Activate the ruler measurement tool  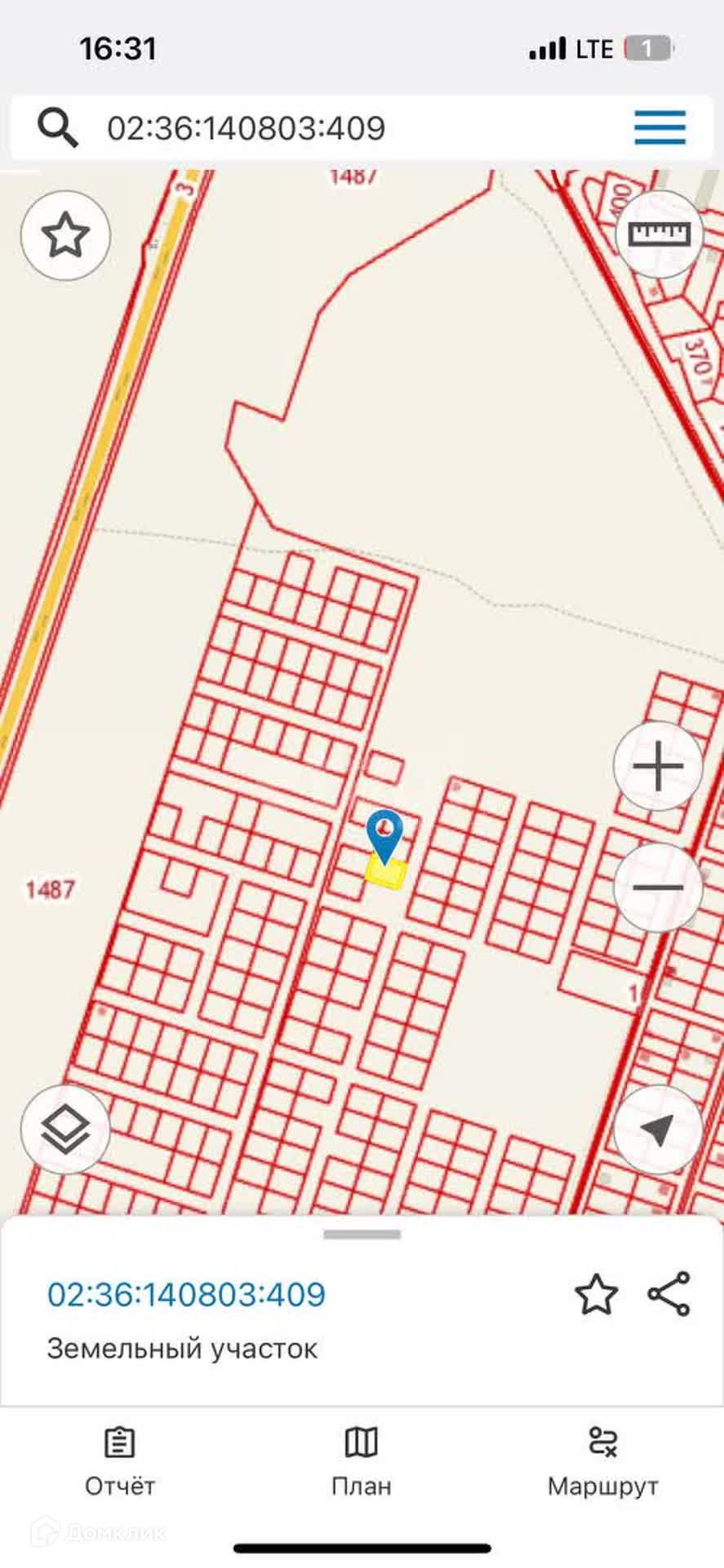(x=659, y=235)
